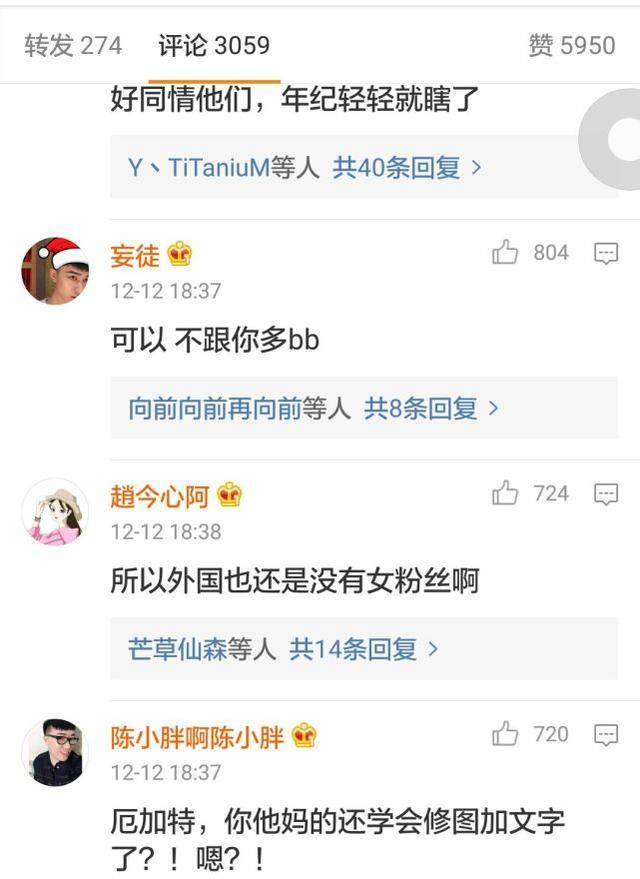Open 妄徒's profile via username
Screen dimensions: 640x879
[x=135, y=255]
